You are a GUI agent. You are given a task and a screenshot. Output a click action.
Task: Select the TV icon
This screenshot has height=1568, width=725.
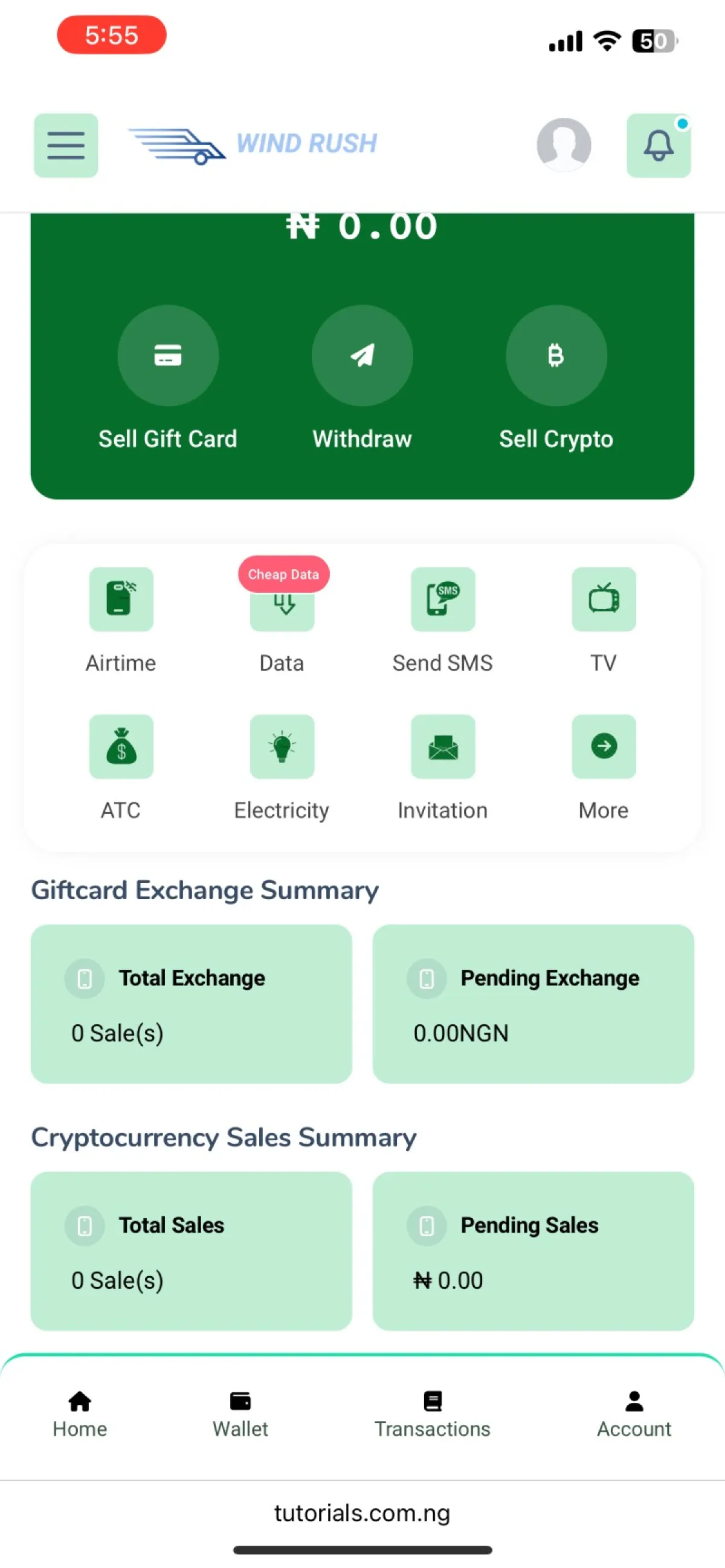pos(604,600)
